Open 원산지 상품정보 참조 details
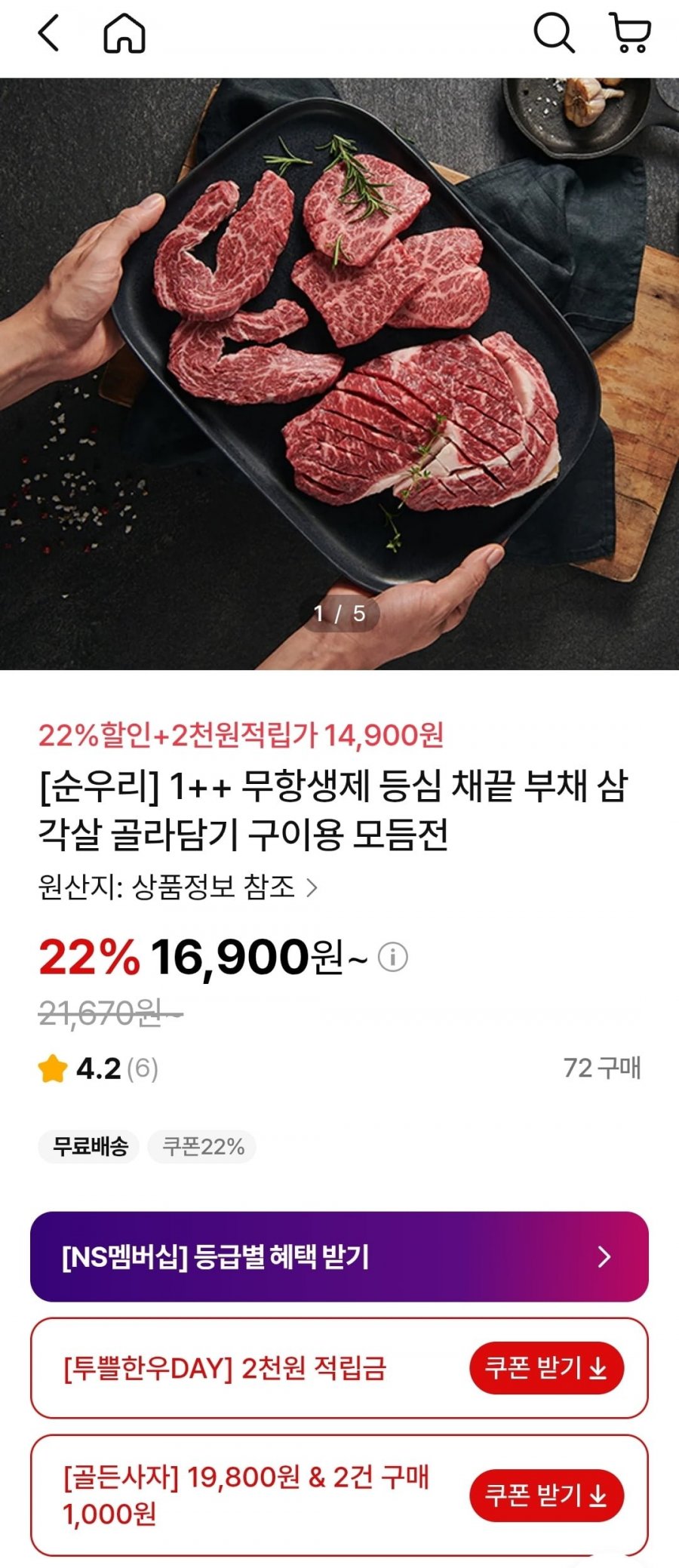The image size is (679, 1568). (x=178, y=887)
